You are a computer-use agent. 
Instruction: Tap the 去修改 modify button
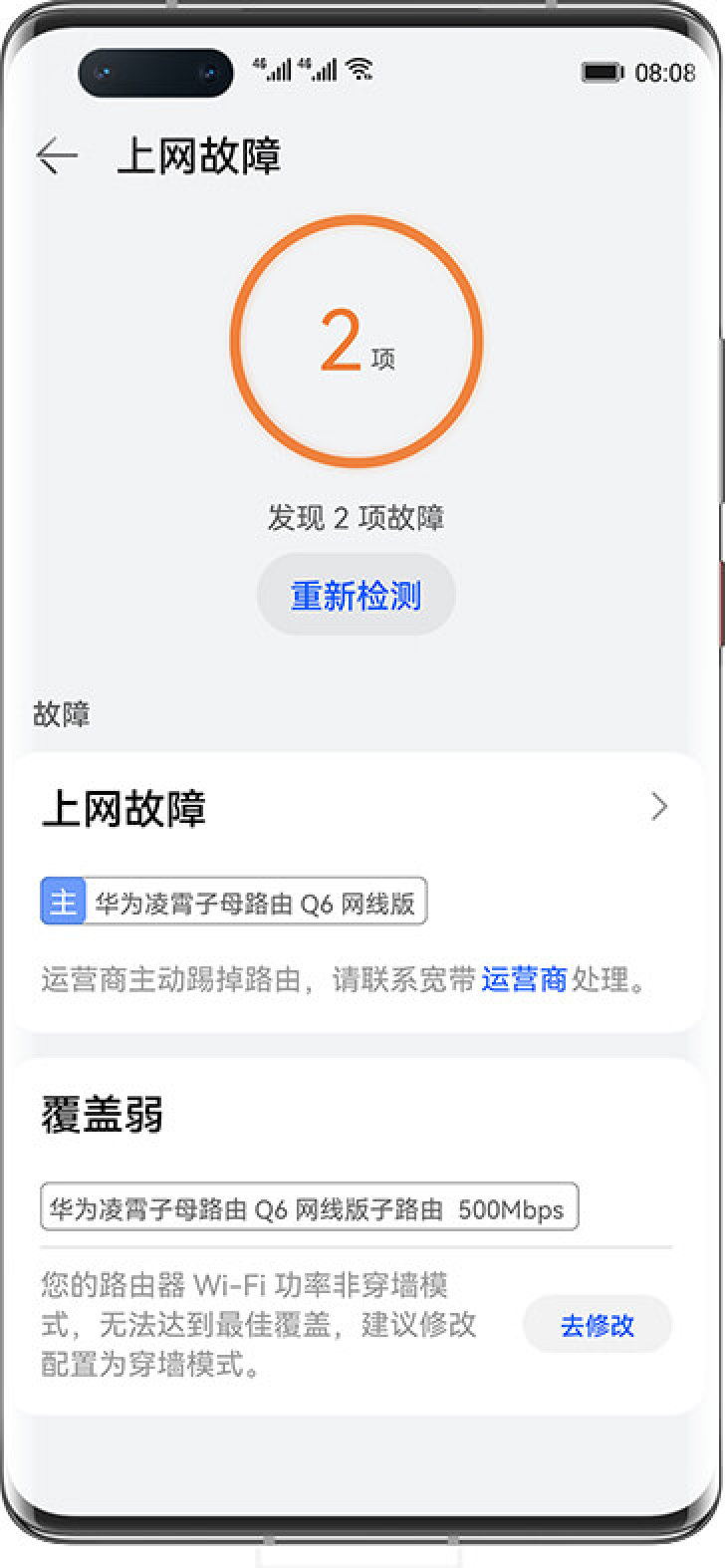pyautogui.click(x=597, y=1325)
